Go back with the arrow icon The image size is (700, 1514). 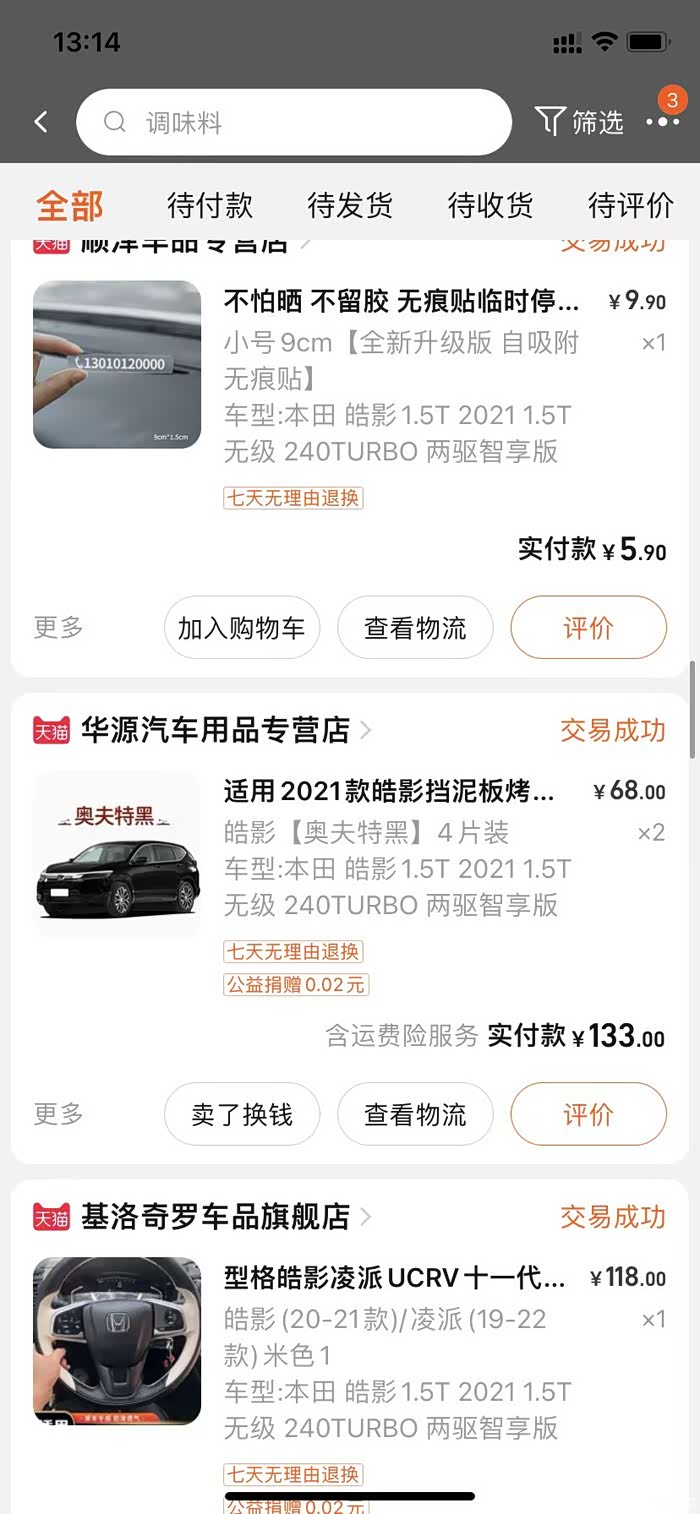click(x=41, y=122)
